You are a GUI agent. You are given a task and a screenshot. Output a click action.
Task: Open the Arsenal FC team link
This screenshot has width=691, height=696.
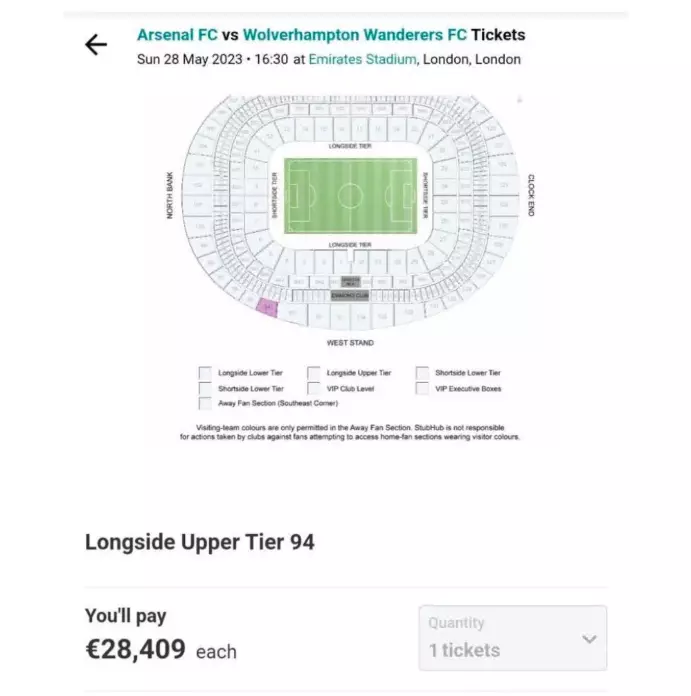(x=177, y=35)
